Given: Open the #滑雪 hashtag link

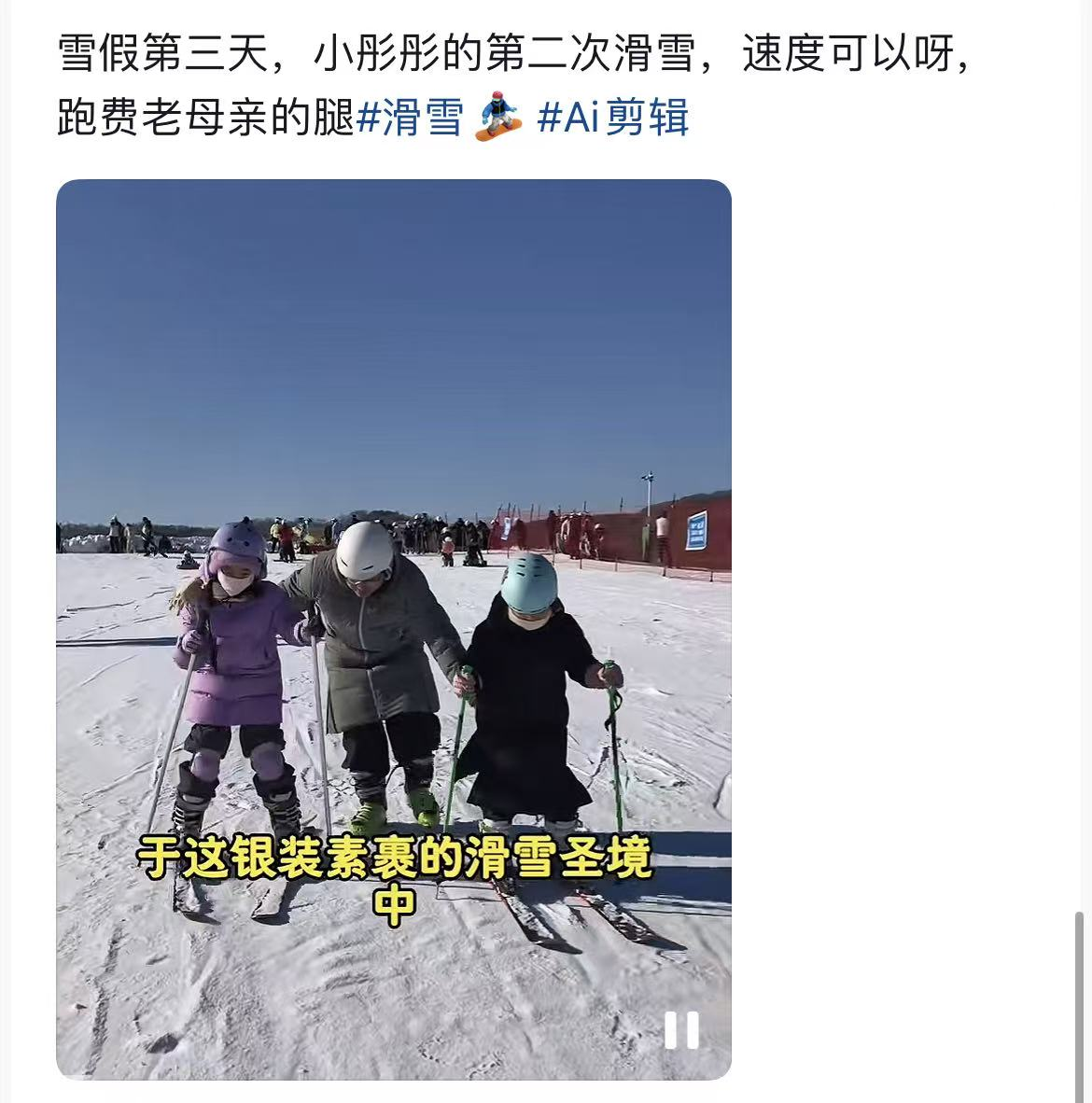Looking at the screenshot, I should point(411,119).
